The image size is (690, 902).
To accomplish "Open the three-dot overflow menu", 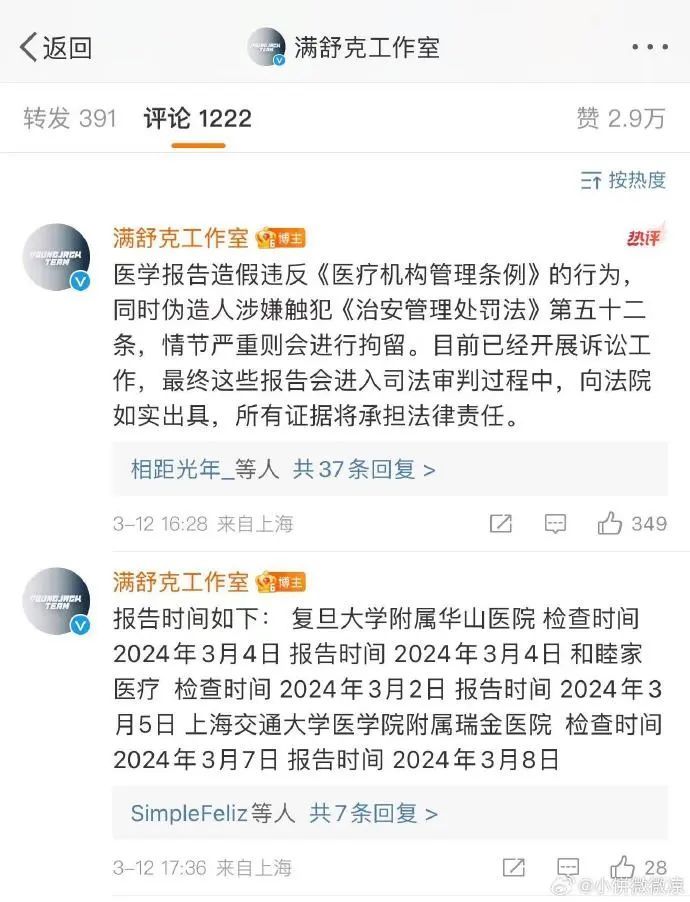I will click(x=649, y=47).
